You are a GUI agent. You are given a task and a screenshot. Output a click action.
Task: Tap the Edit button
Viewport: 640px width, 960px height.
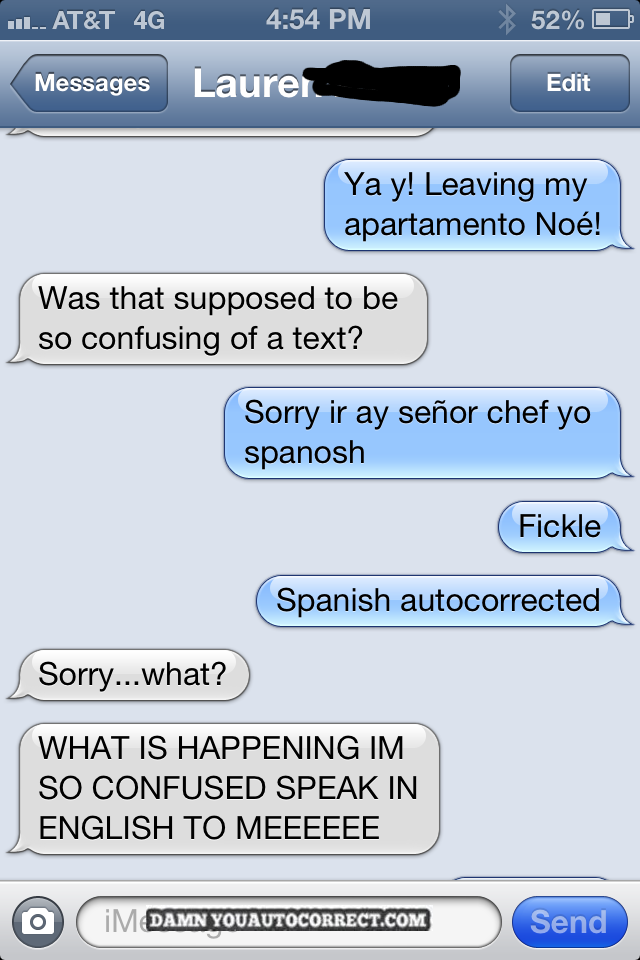(568, 84)
